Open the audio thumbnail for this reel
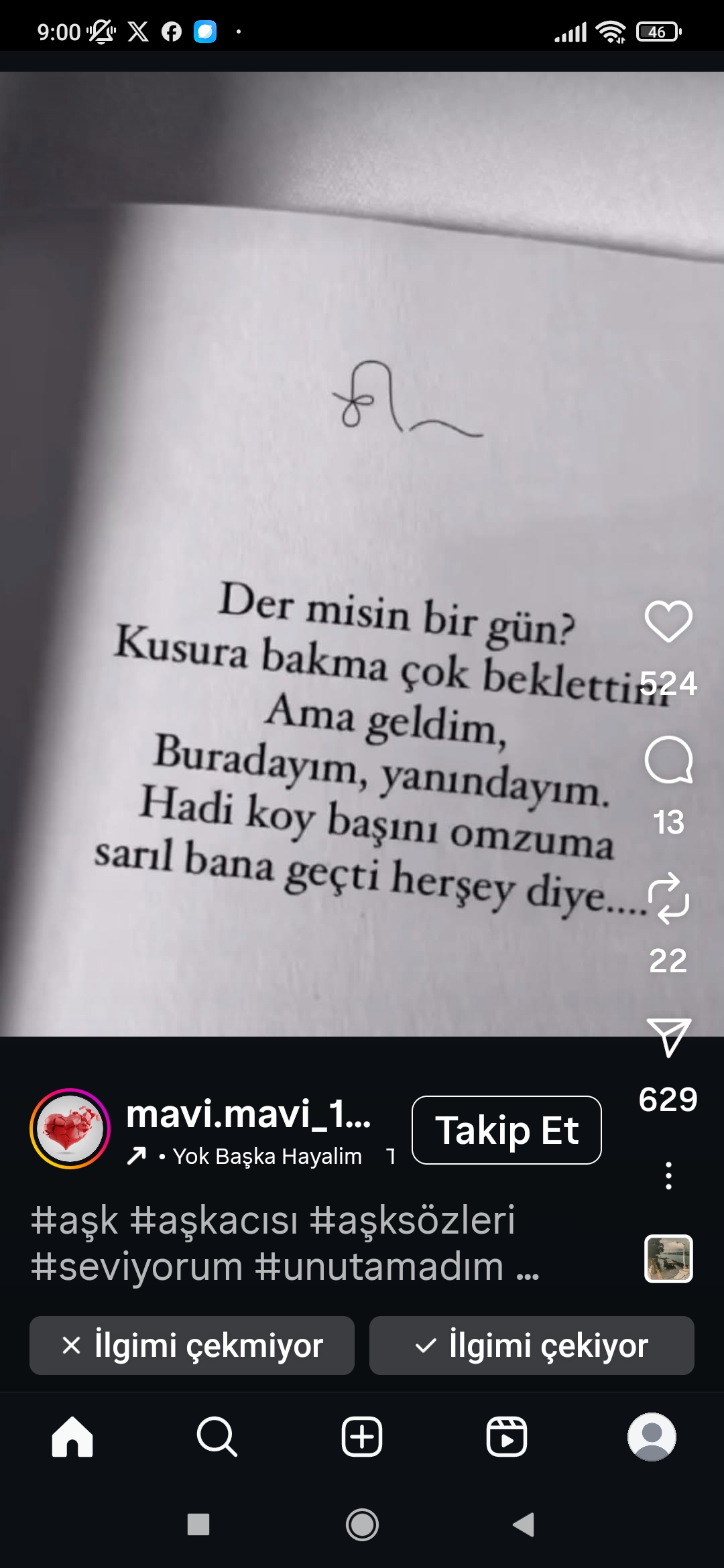The image size is (724, 1568). tap(668, 1258)
